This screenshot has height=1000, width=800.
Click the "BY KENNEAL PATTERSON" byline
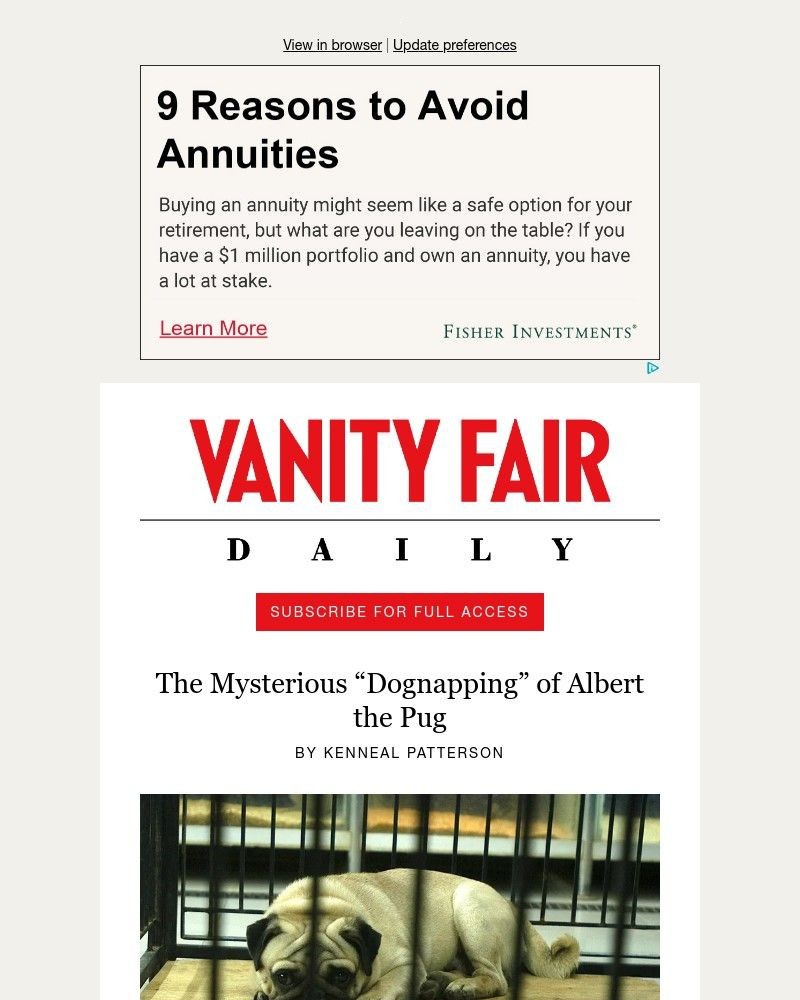[399, 752]
